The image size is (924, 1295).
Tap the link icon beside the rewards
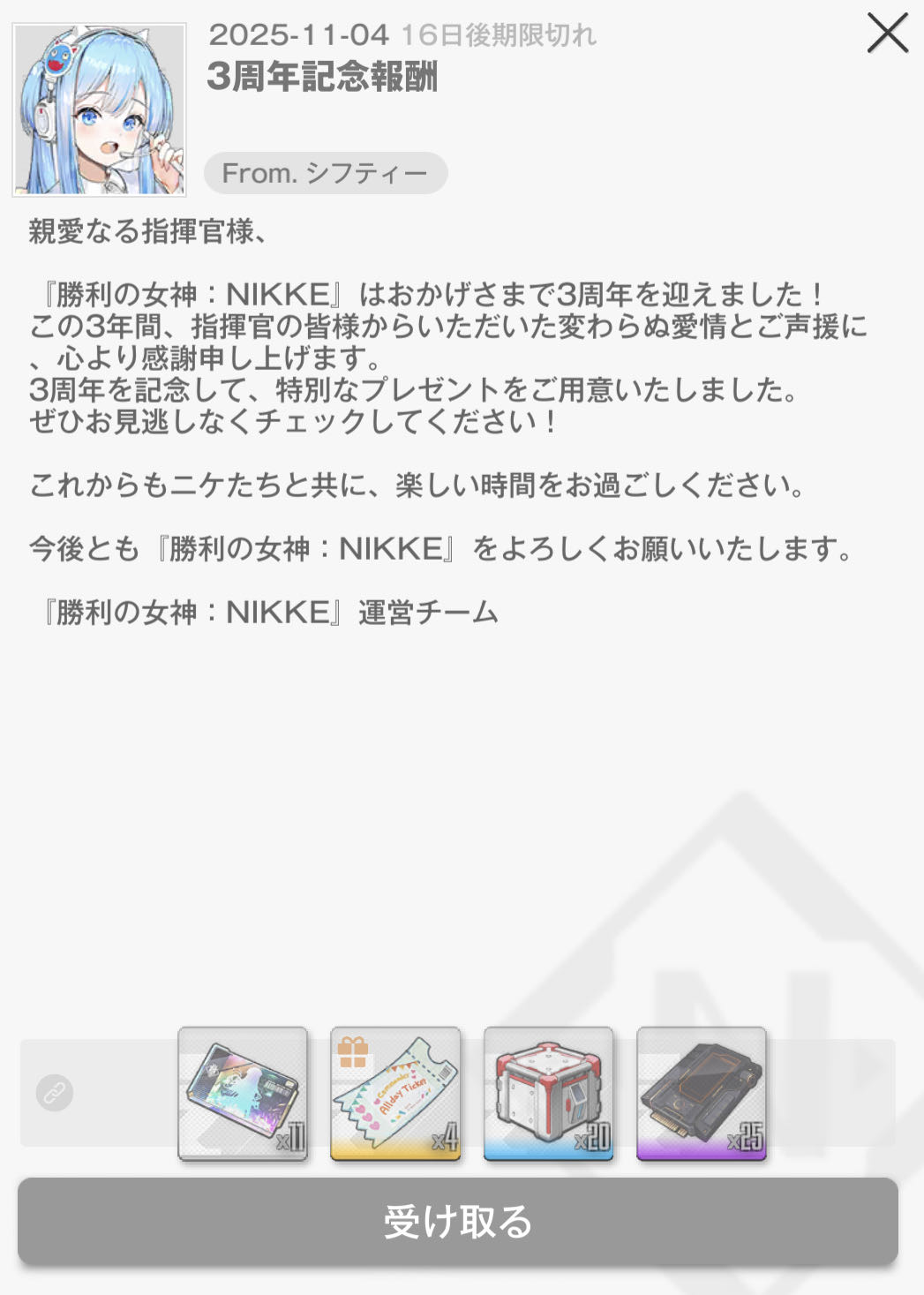click(x=55, y=1093)
